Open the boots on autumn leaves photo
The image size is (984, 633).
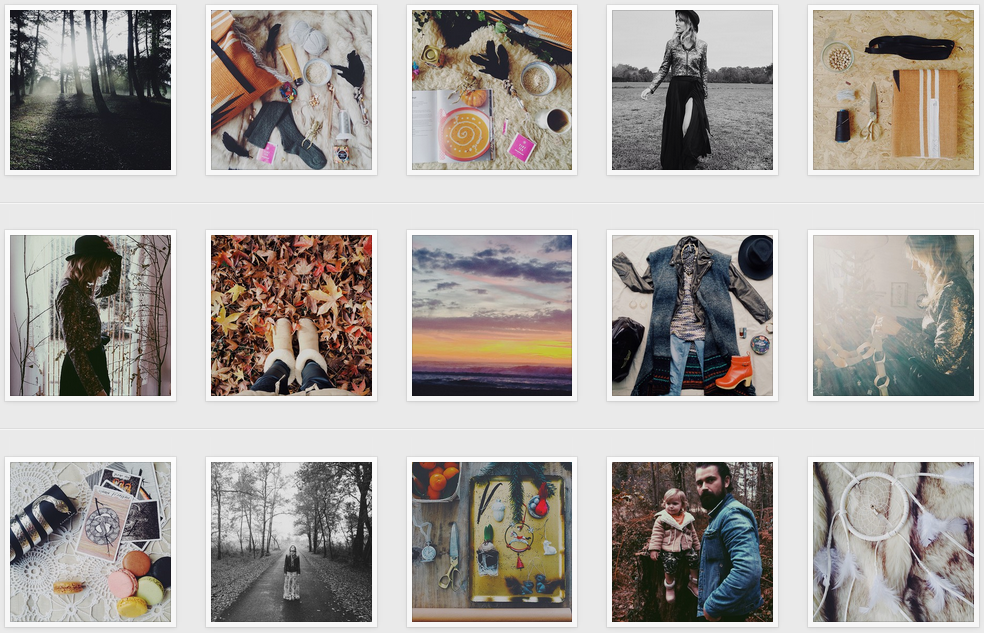291,316
